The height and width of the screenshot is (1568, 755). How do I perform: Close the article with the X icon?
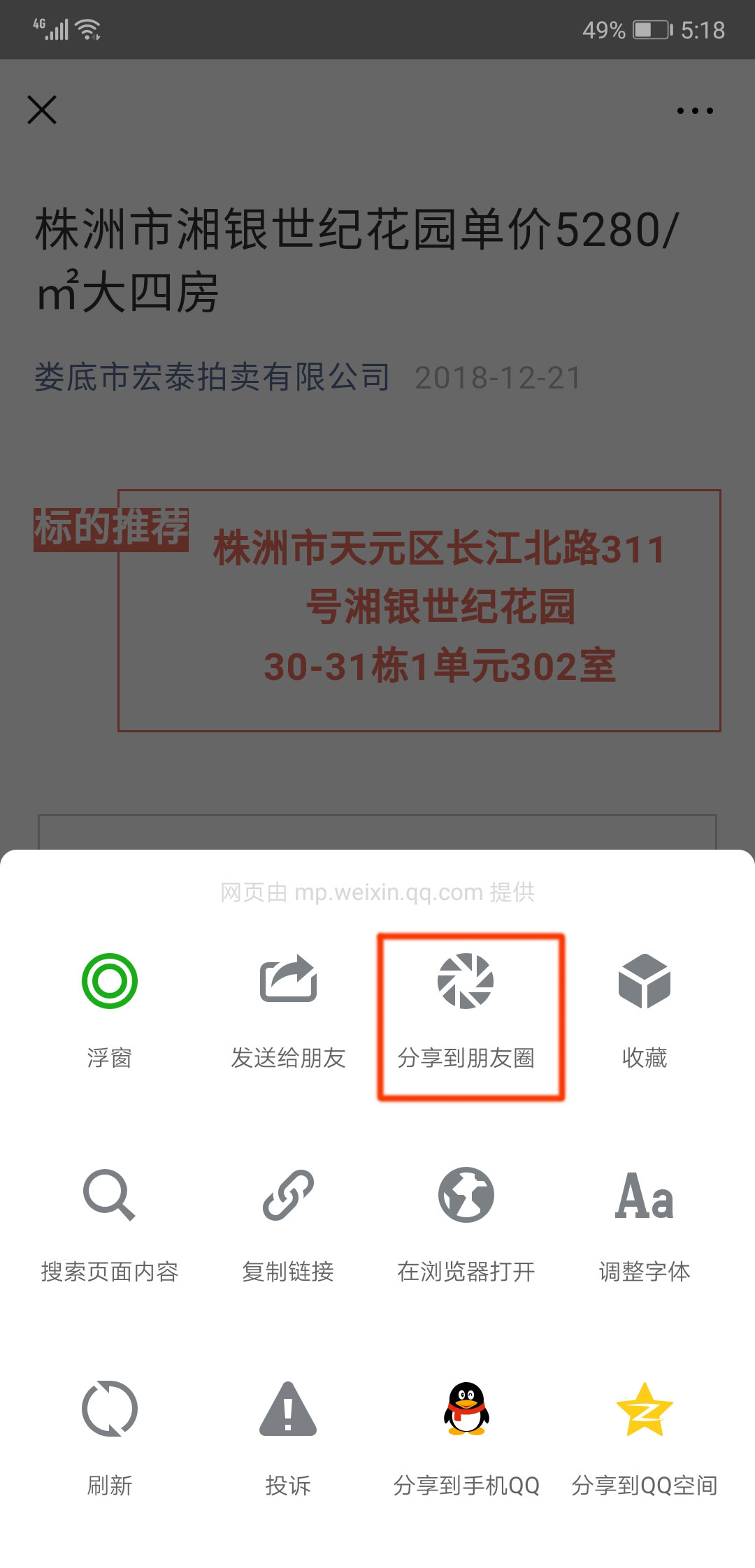[42, 110]
